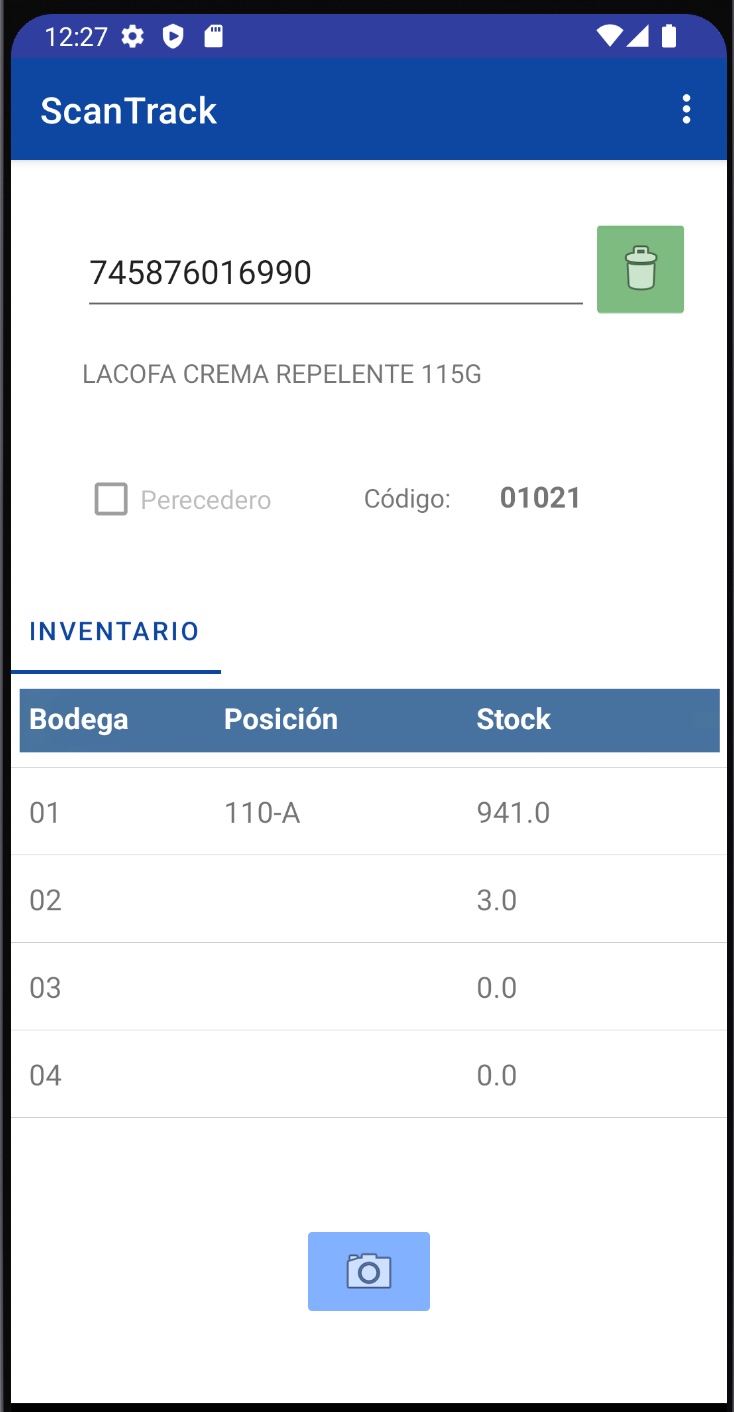The image size is (734, 1412).
Task: Open the camera scanner icon
Action: tap(368, 1271)
